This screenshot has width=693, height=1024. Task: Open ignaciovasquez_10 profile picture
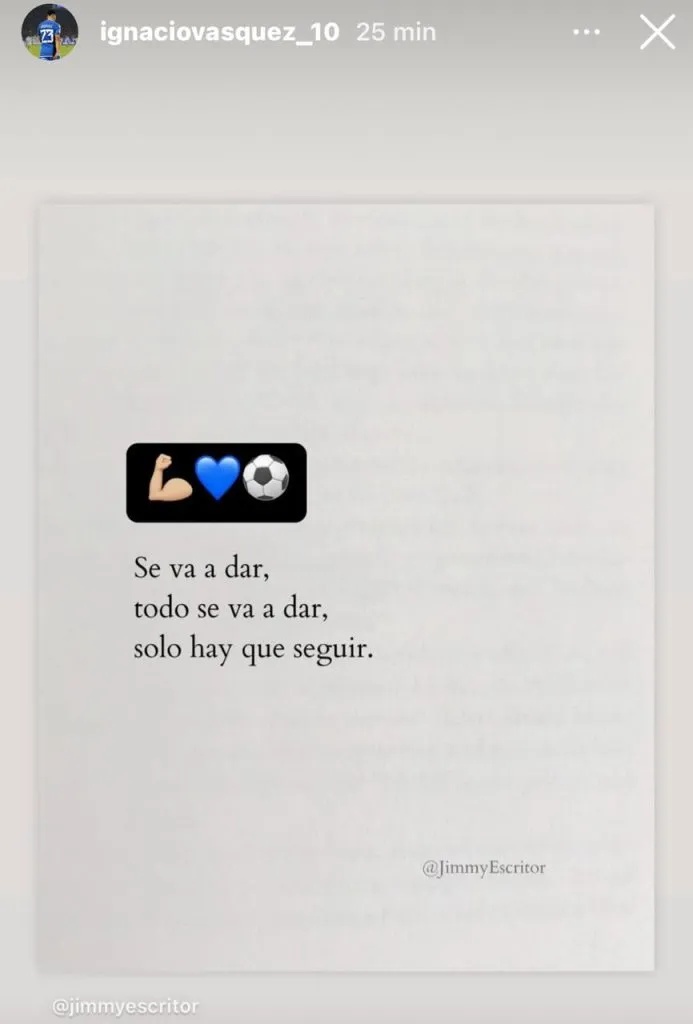(50, 32)
